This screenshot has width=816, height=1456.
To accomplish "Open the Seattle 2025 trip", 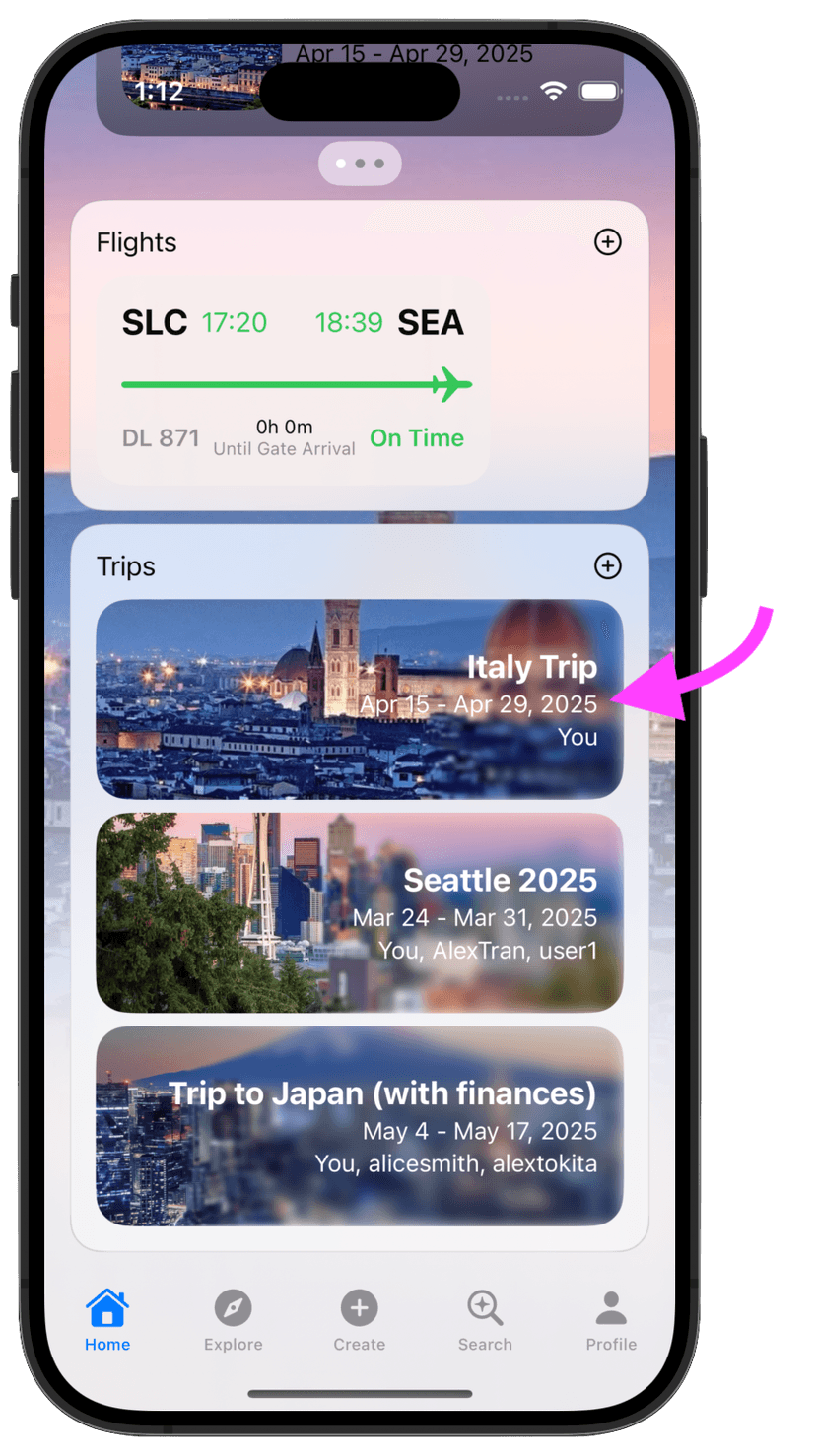I will click(x=360, y=912).
